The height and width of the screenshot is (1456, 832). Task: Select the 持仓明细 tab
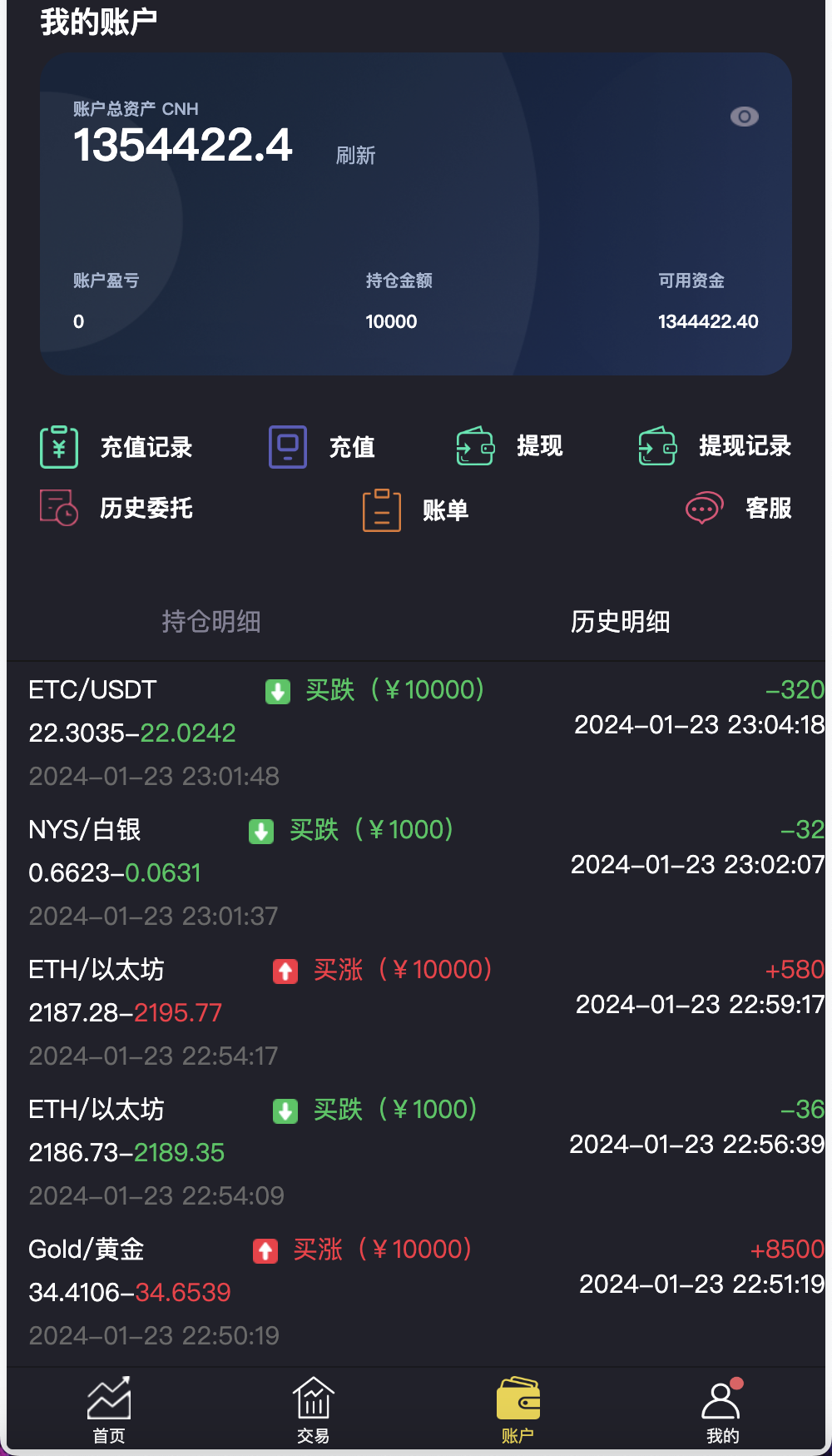click(x=210, y=622)
